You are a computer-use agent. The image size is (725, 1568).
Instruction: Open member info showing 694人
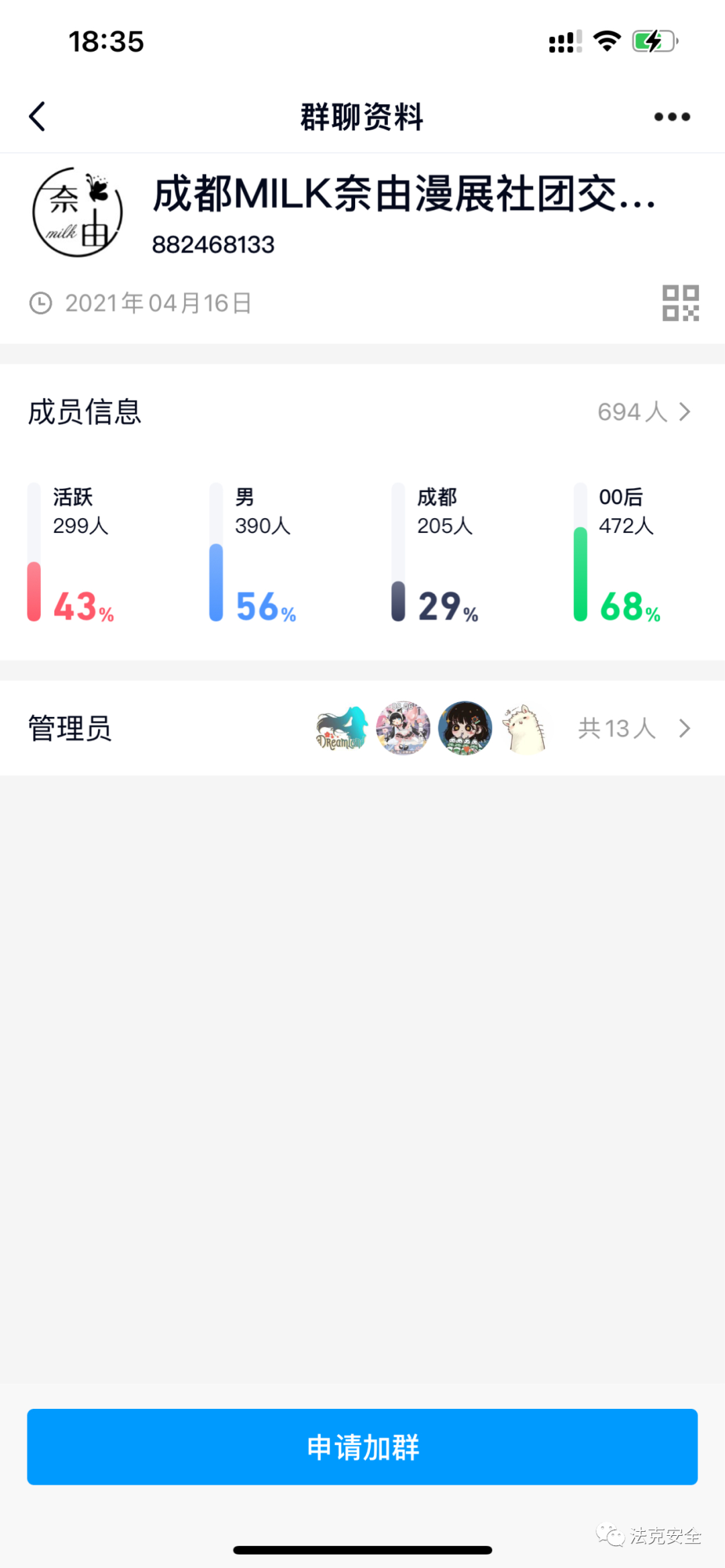(x=643, y=411)
